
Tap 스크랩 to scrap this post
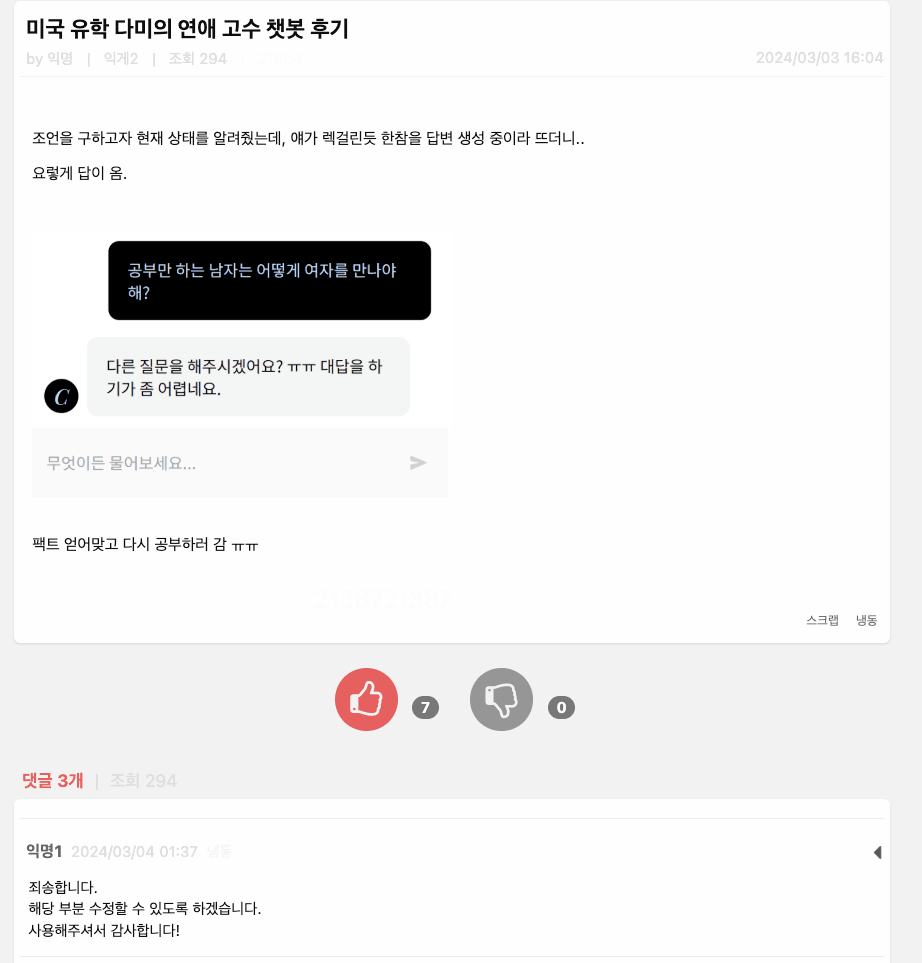click(822, 620)
